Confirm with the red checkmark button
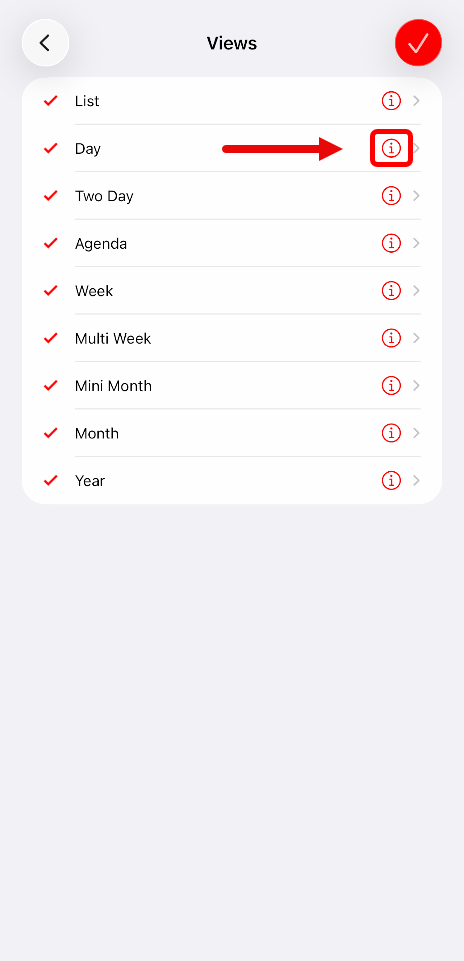 (418, 42)
